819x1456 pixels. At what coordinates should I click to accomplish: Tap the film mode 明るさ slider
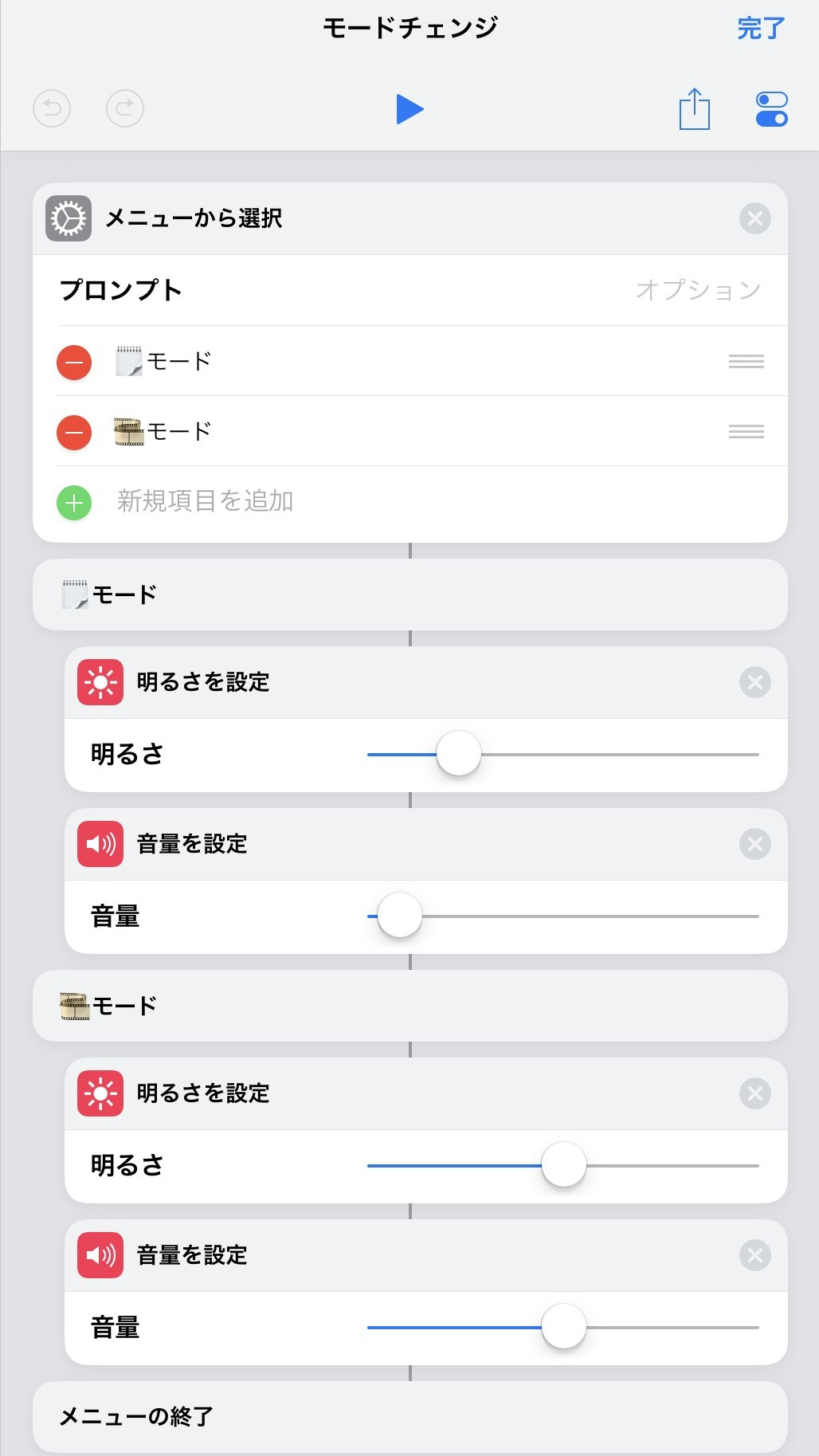(x=562, y=1165)
